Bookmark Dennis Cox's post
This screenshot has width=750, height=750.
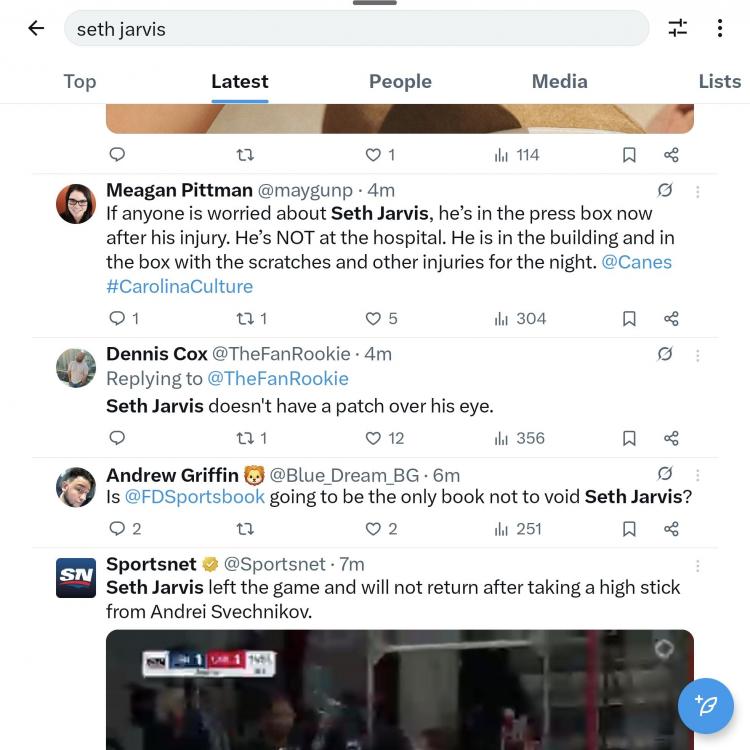(x=629, y=438)
